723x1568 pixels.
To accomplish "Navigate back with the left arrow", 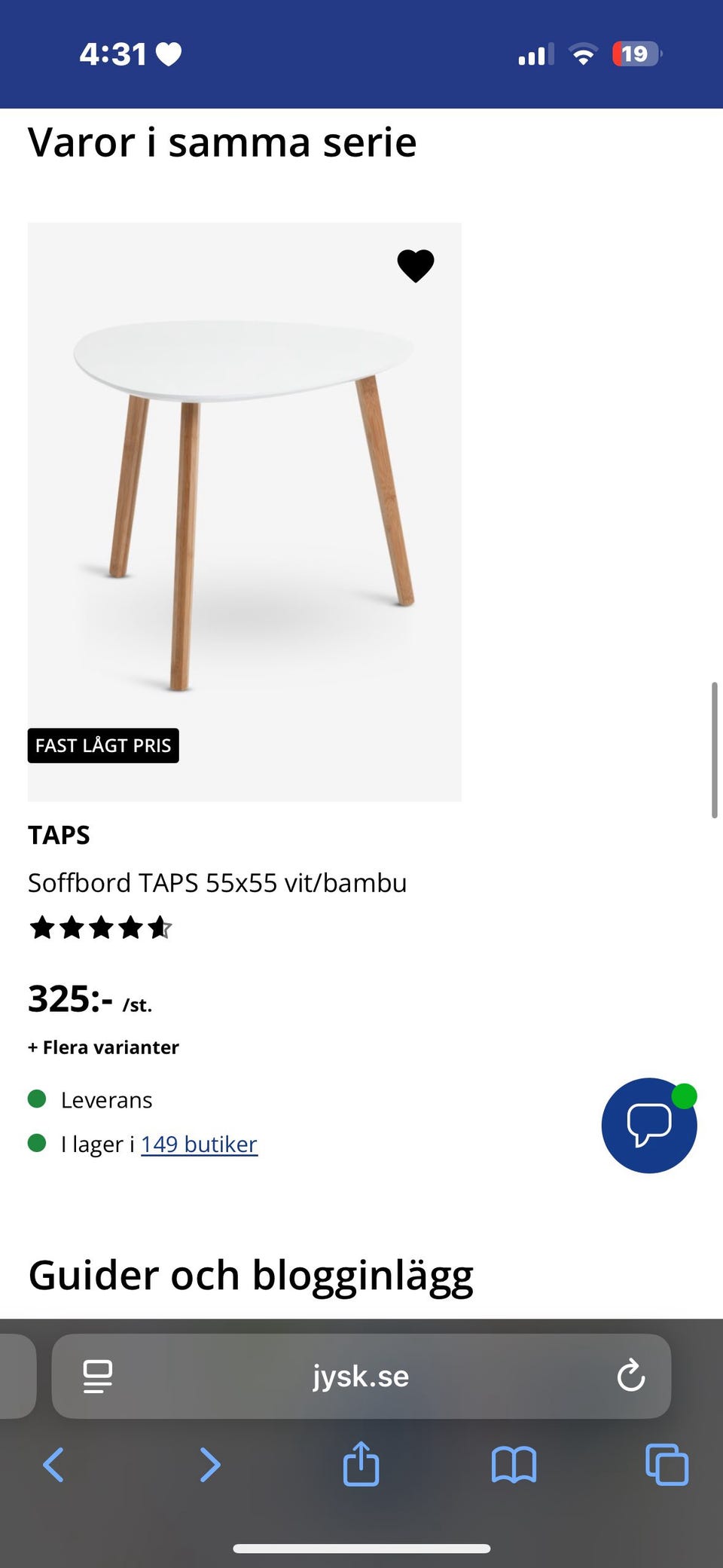I will point(53,1465).
